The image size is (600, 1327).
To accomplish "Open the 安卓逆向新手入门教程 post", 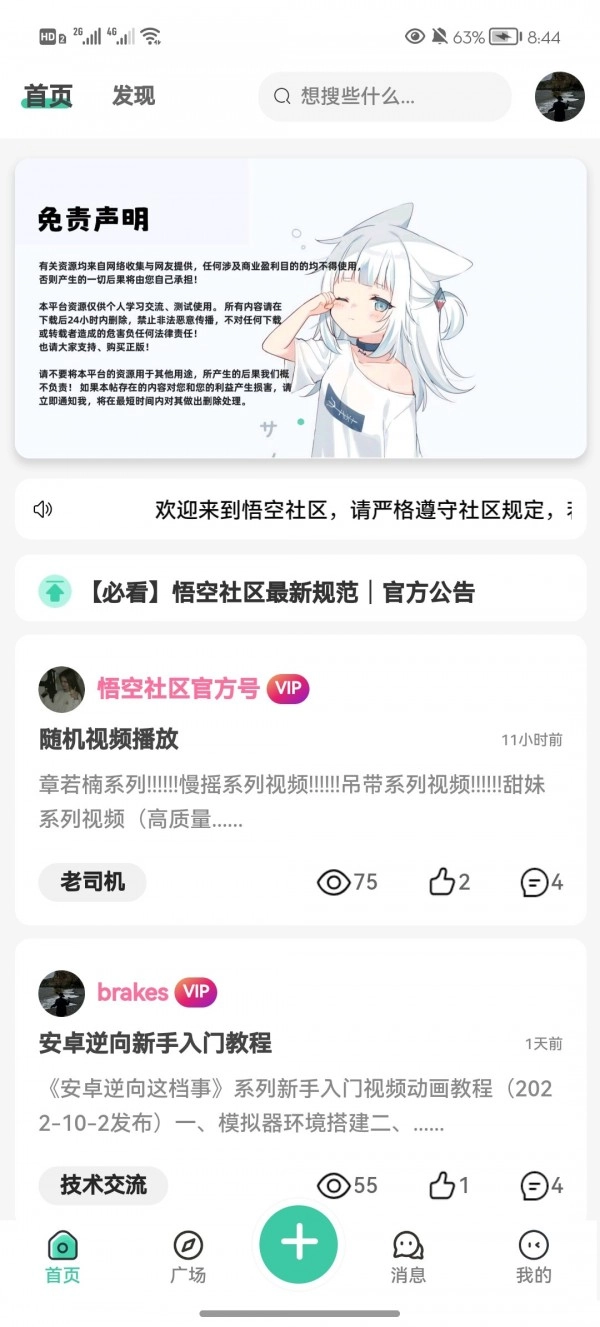I will pyautogui.click(x=155, y=1043).
